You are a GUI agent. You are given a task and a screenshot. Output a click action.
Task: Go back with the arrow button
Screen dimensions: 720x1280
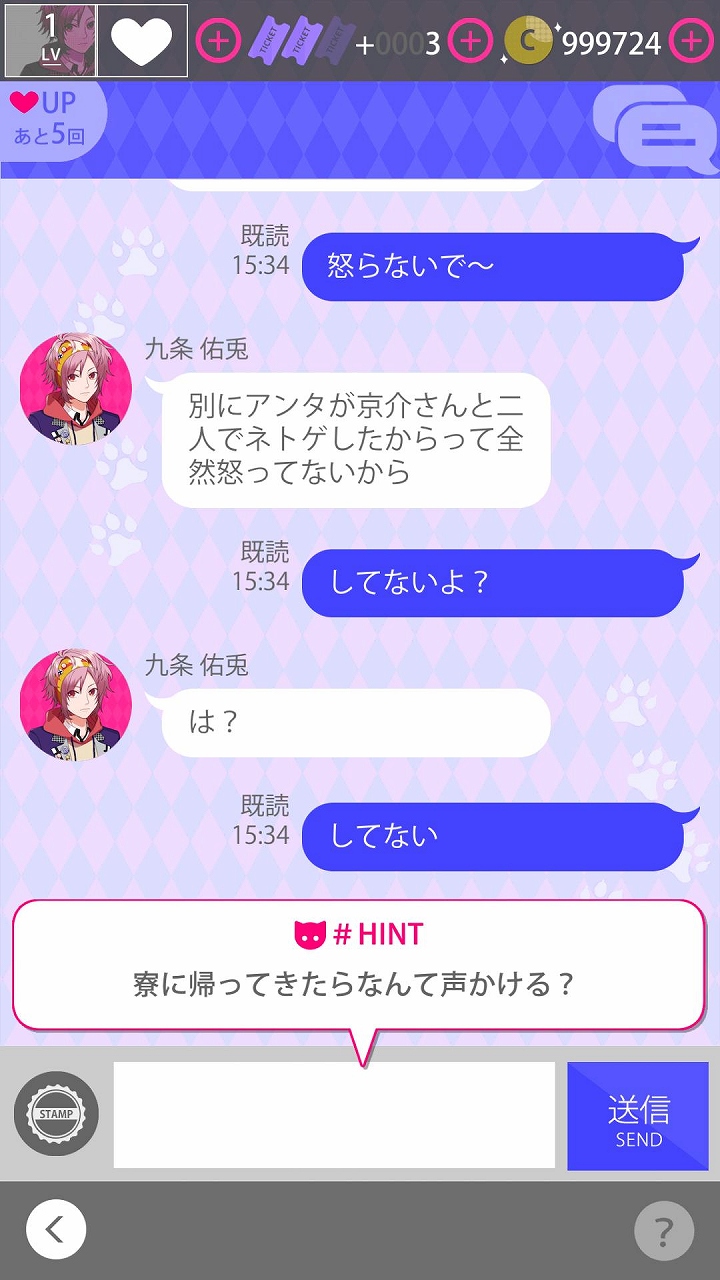[x=56, y=1229]
